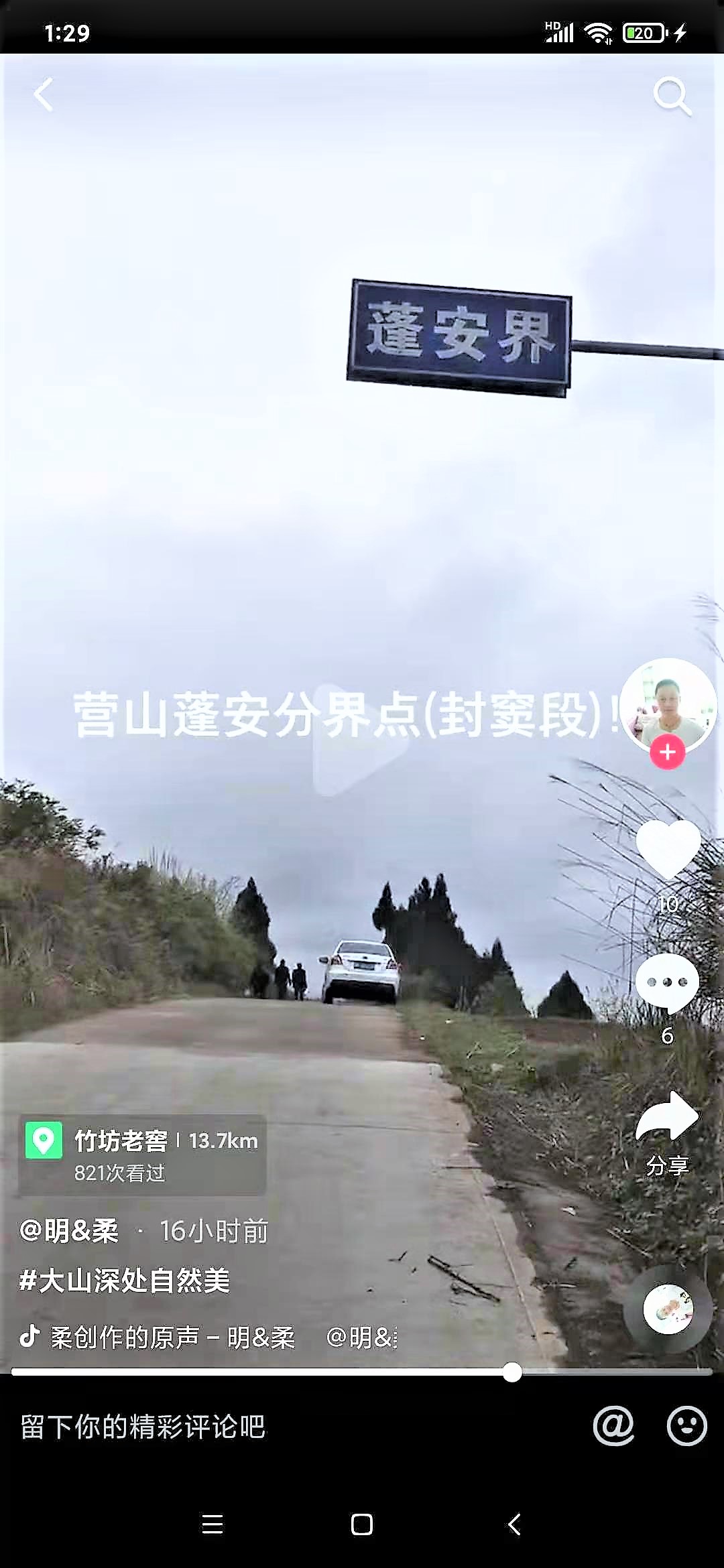Play the paused video

(361, 739)
